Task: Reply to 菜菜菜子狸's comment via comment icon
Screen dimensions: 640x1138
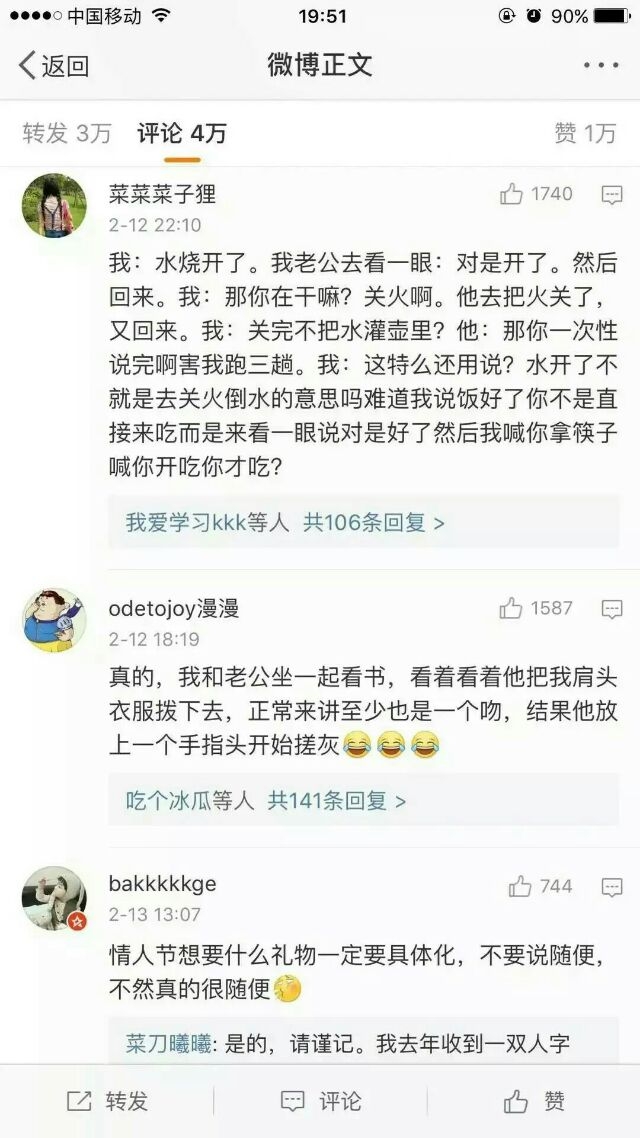Action: click(612, 195)
